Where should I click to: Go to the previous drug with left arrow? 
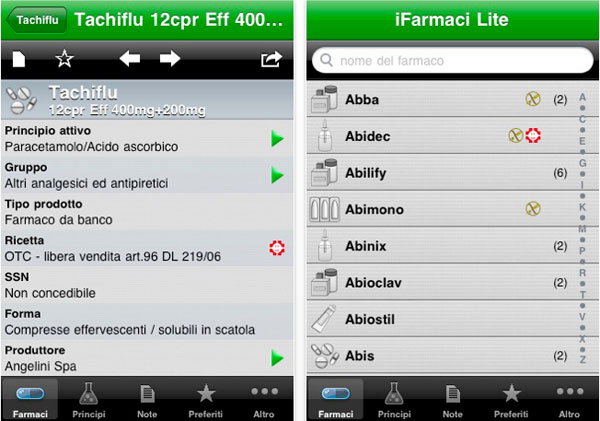[x=129, y=60]
